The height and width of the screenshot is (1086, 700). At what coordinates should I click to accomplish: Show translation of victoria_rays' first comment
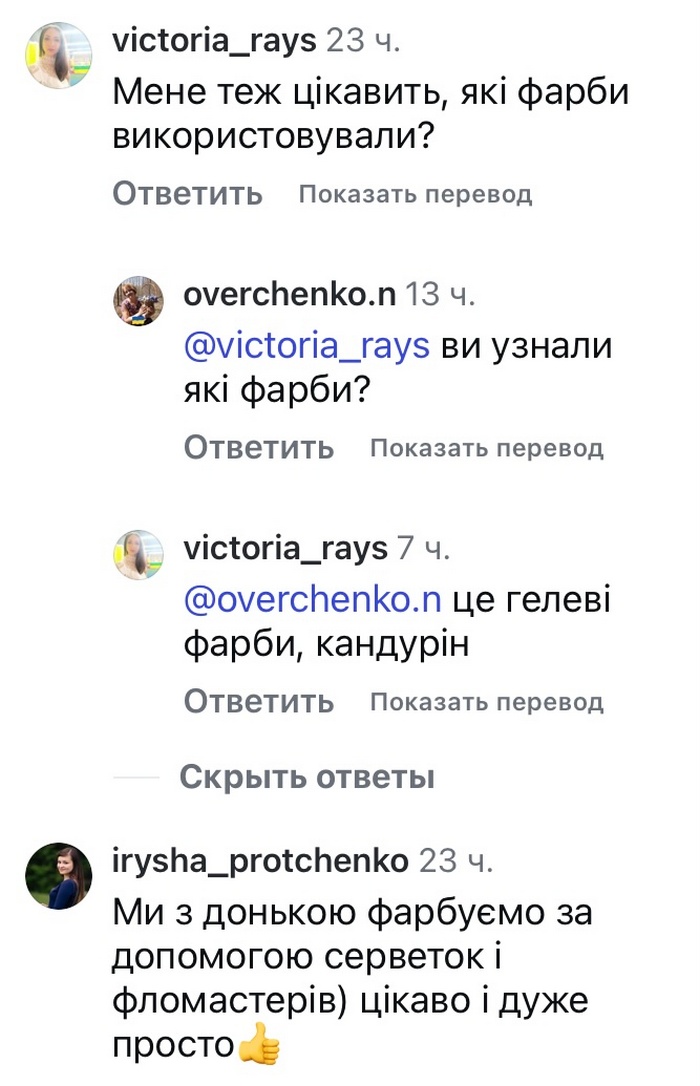(x=415, y=193)
